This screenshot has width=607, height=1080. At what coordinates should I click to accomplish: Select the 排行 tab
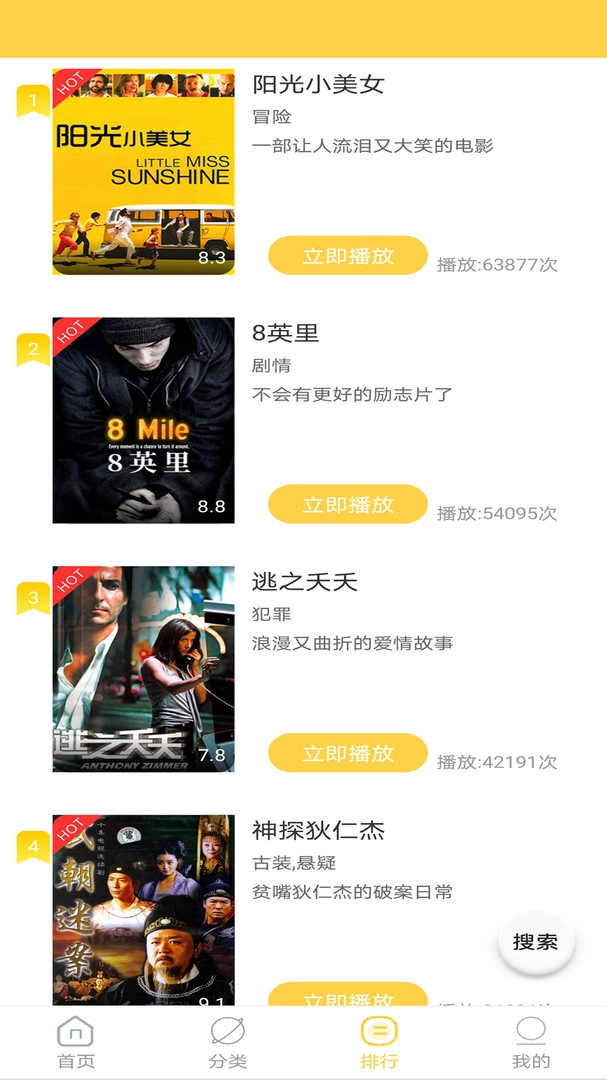coord(379,1043)
